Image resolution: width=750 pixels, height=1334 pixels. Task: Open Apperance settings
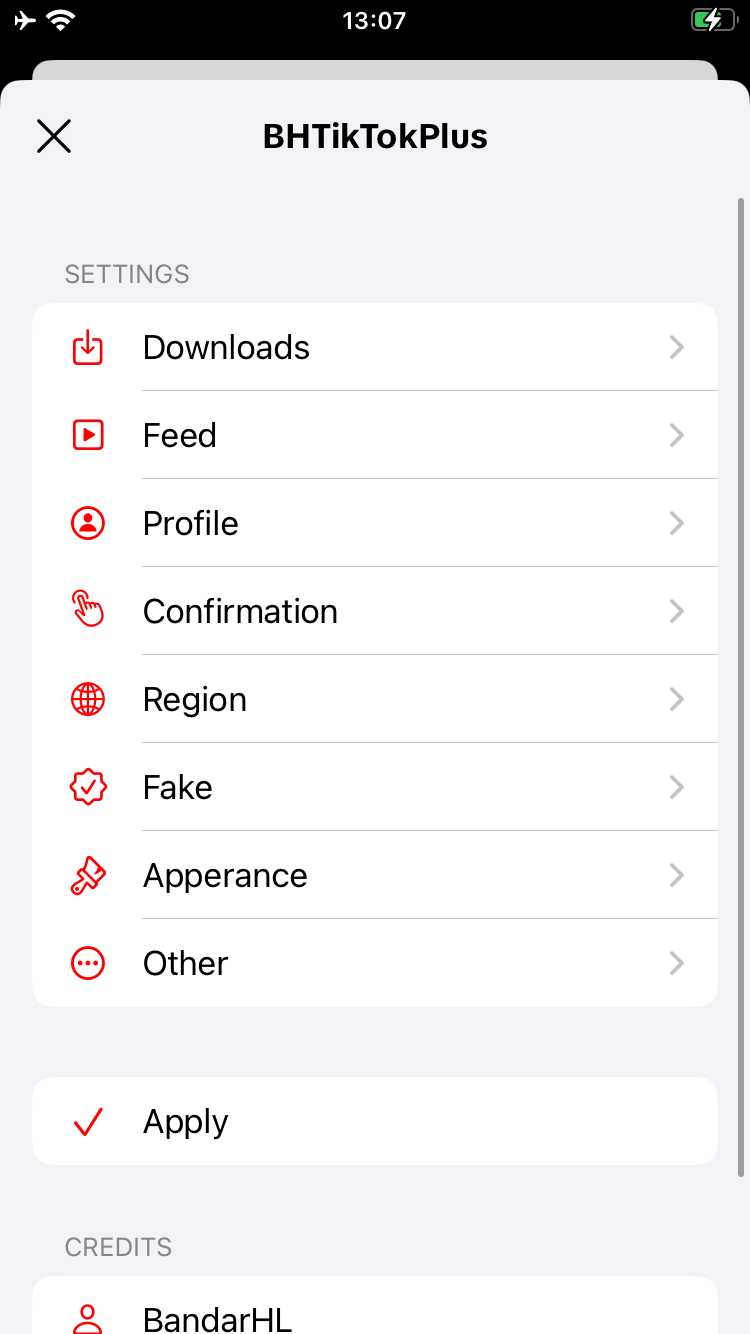375,875
